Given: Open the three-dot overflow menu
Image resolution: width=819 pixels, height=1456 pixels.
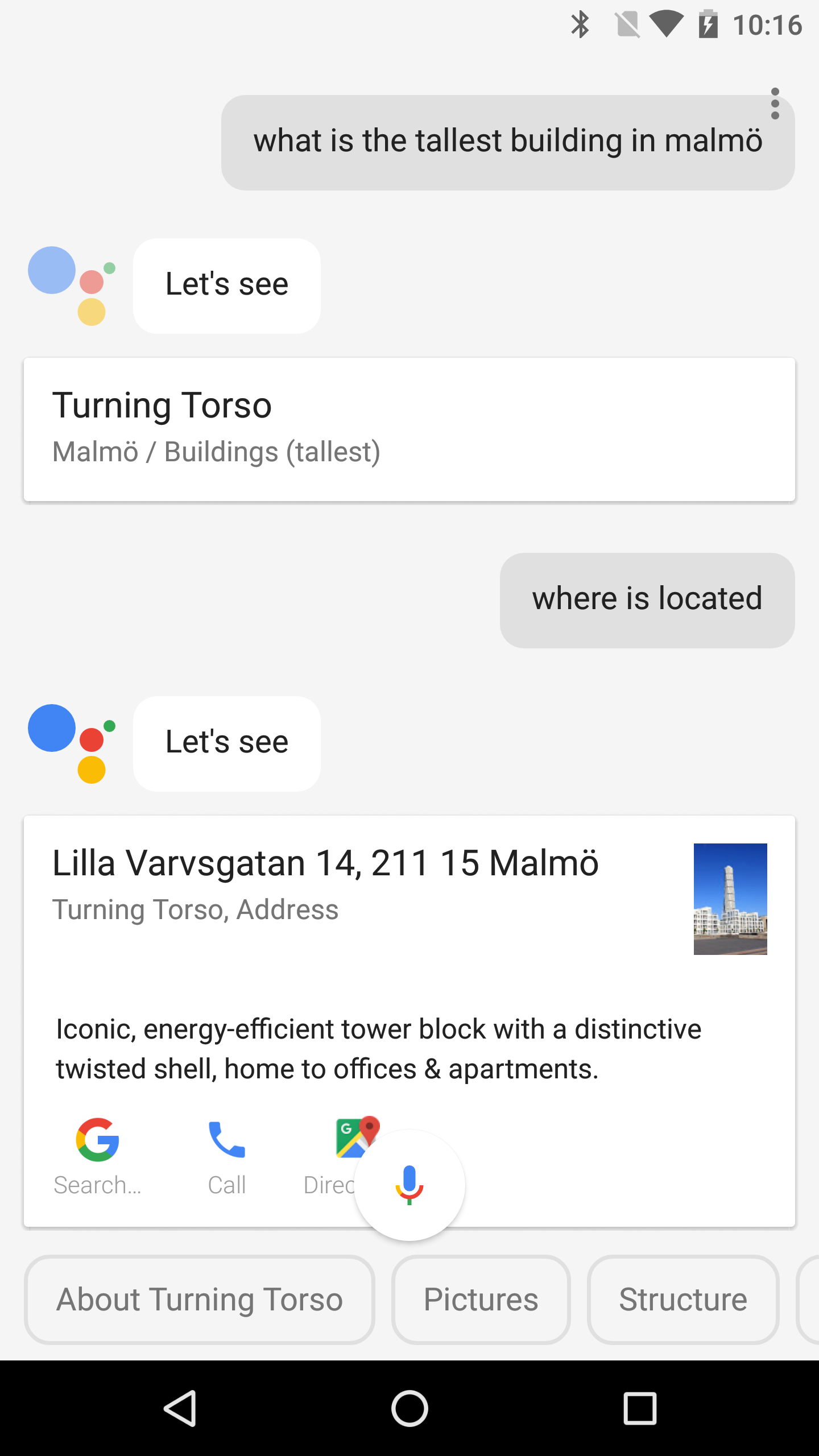Looking at the screenshot, I should 775,104.
